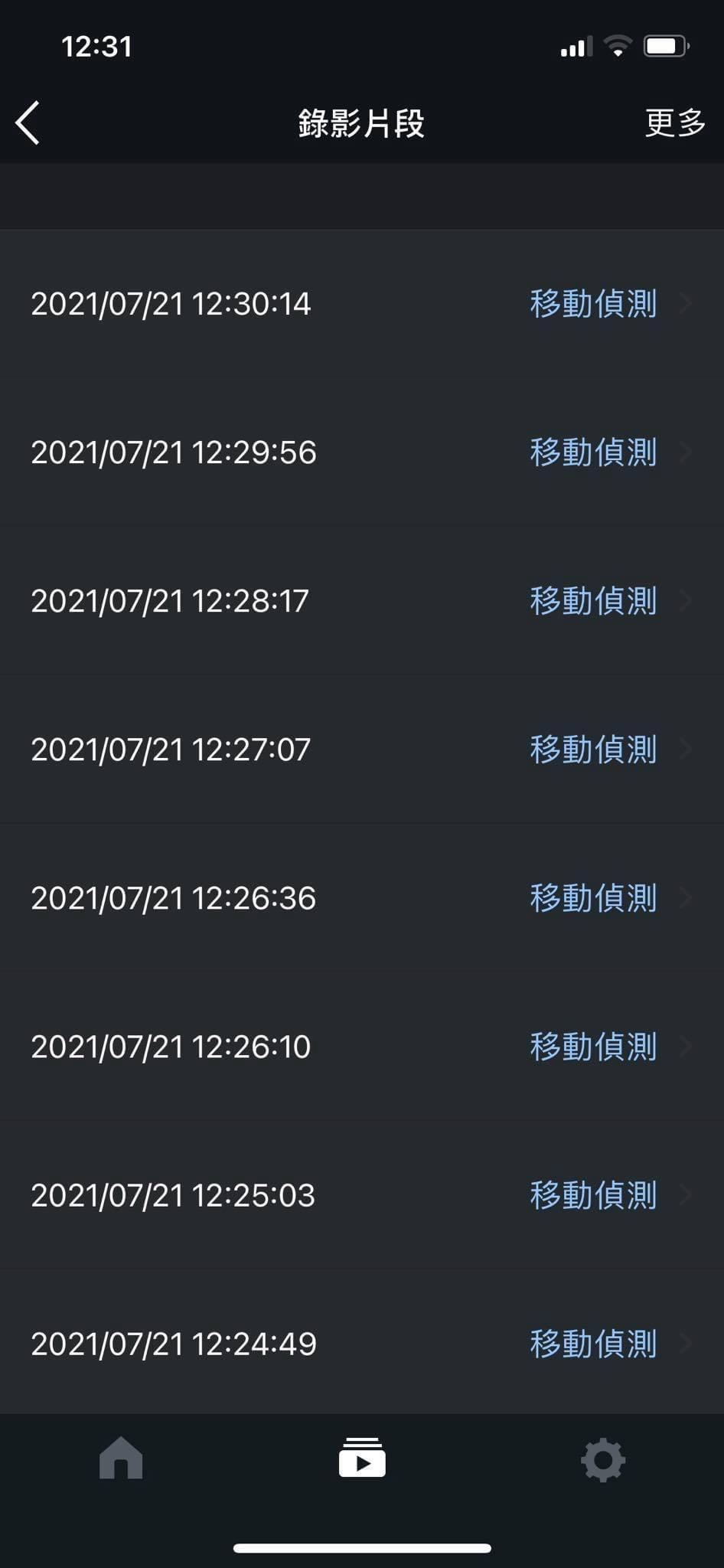Open the 更多 menu
724x1568 pixels.
pos(675,122)
